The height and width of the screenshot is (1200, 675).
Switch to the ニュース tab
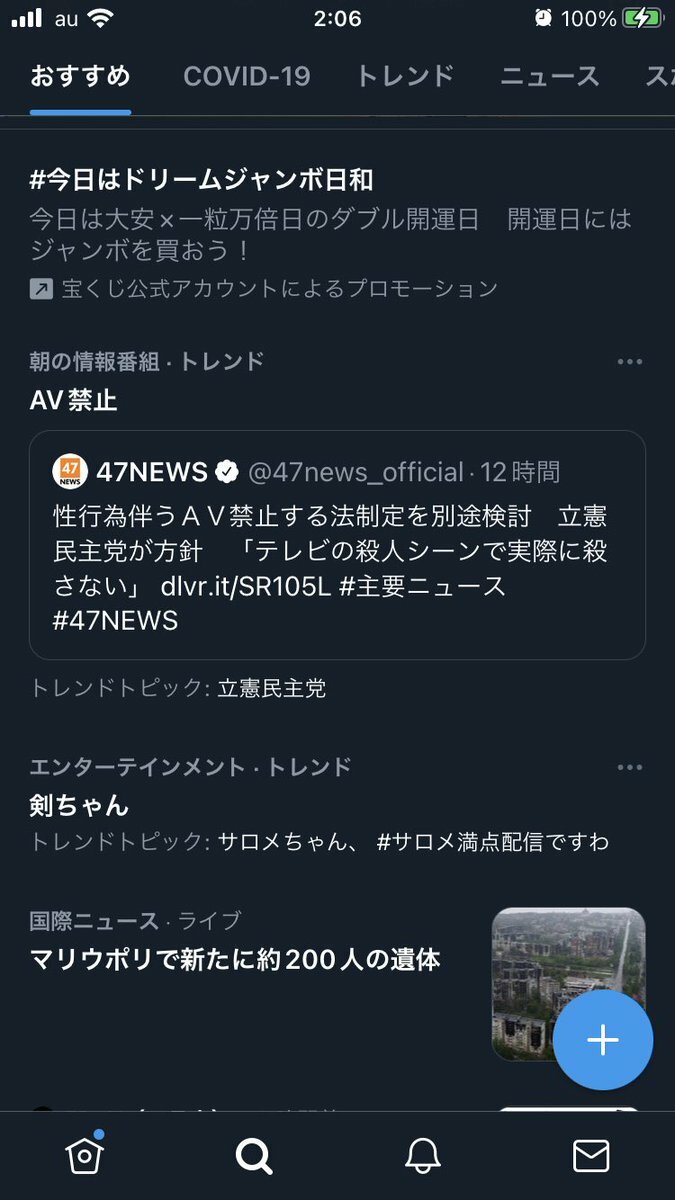(x=549, y=76)
